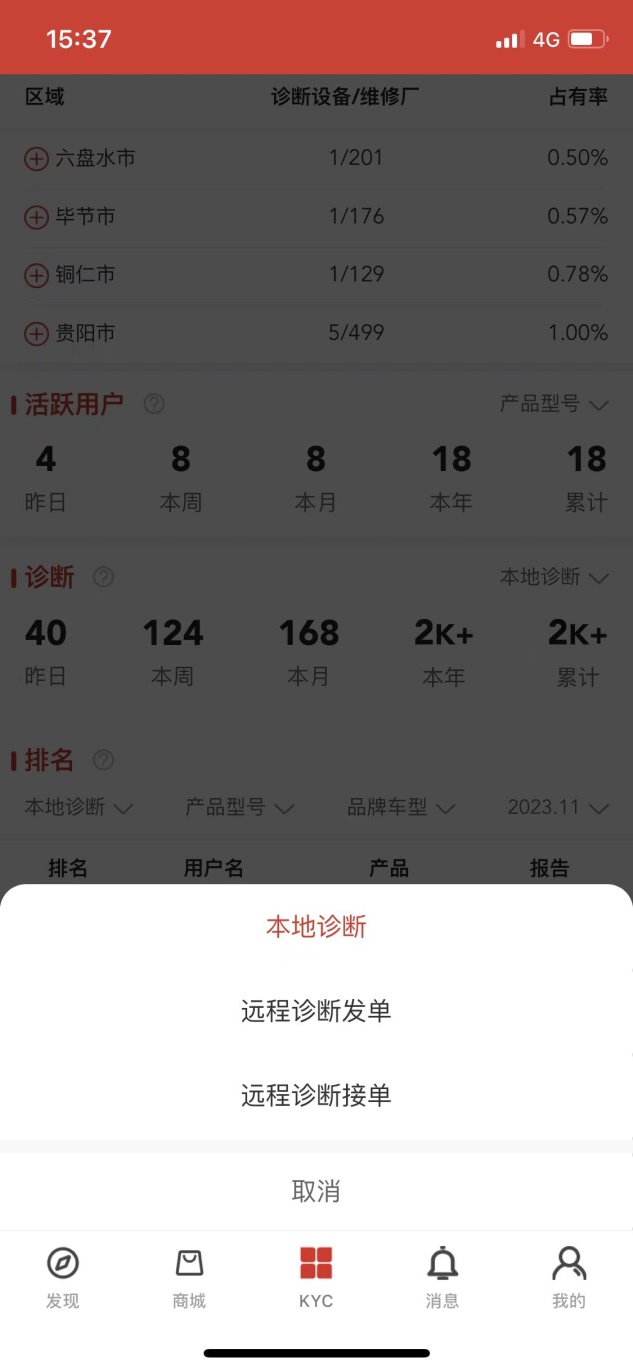This screenshot has width=633, height=1371.
Task: Tap 取消 to dismiss the sheet
Action: coord(316,1191)
